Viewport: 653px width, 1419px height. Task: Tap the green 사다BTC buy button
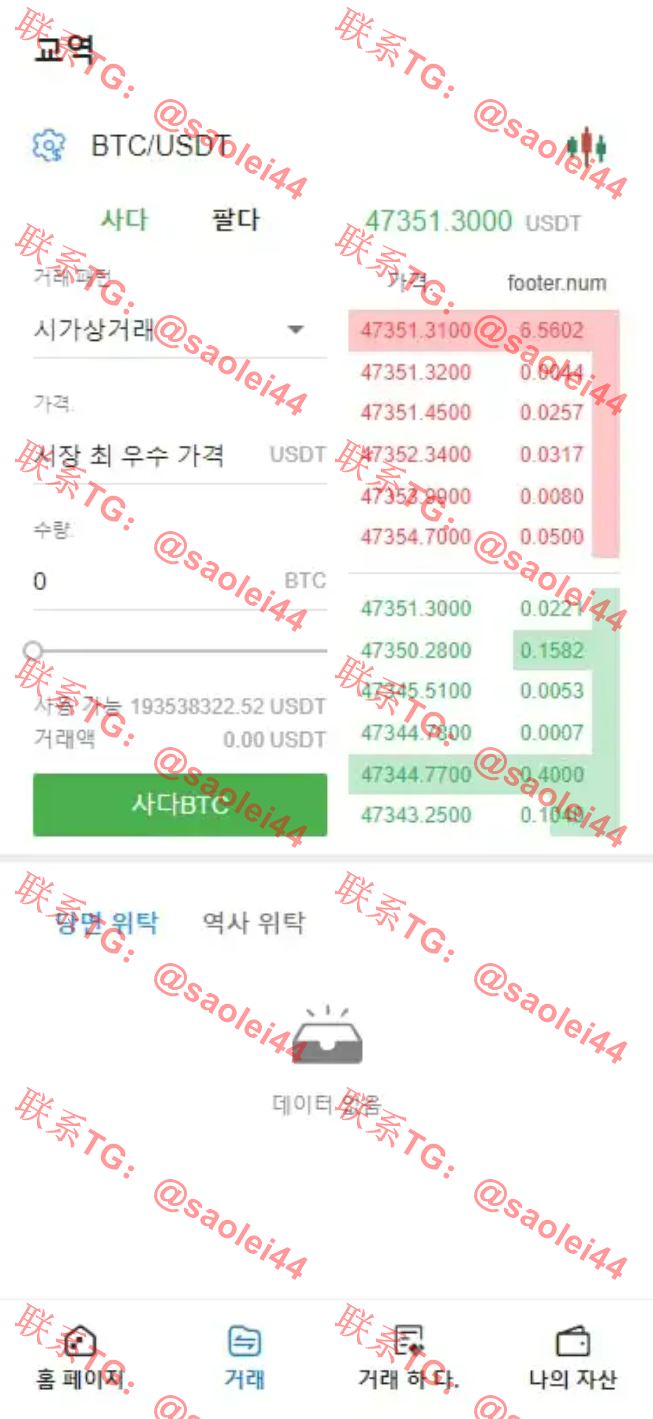(x=180, y=805)
